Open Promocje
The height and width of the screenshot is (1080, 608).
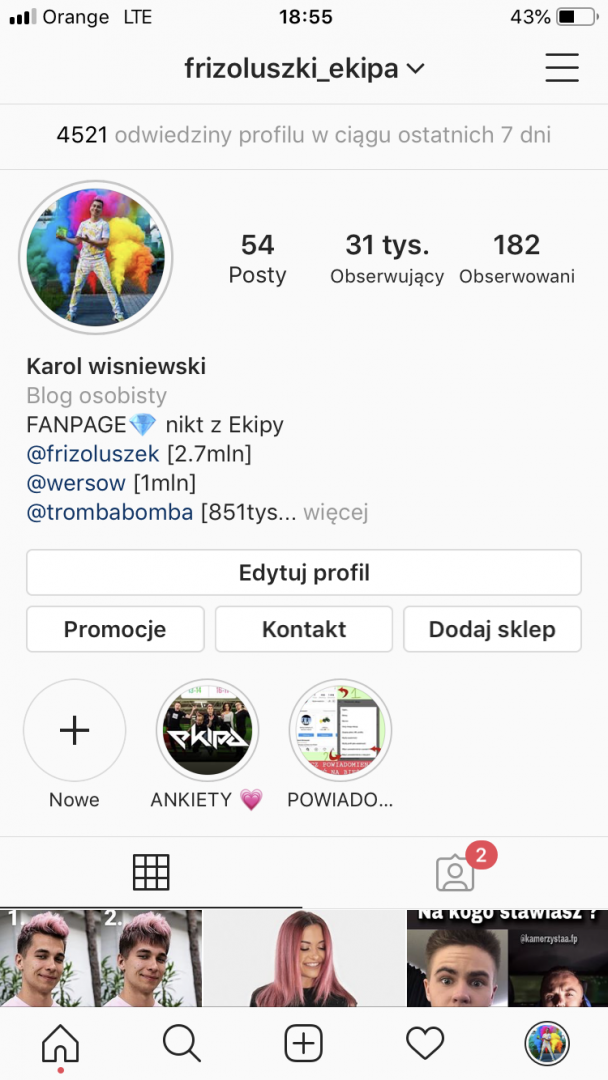point(115,629)
